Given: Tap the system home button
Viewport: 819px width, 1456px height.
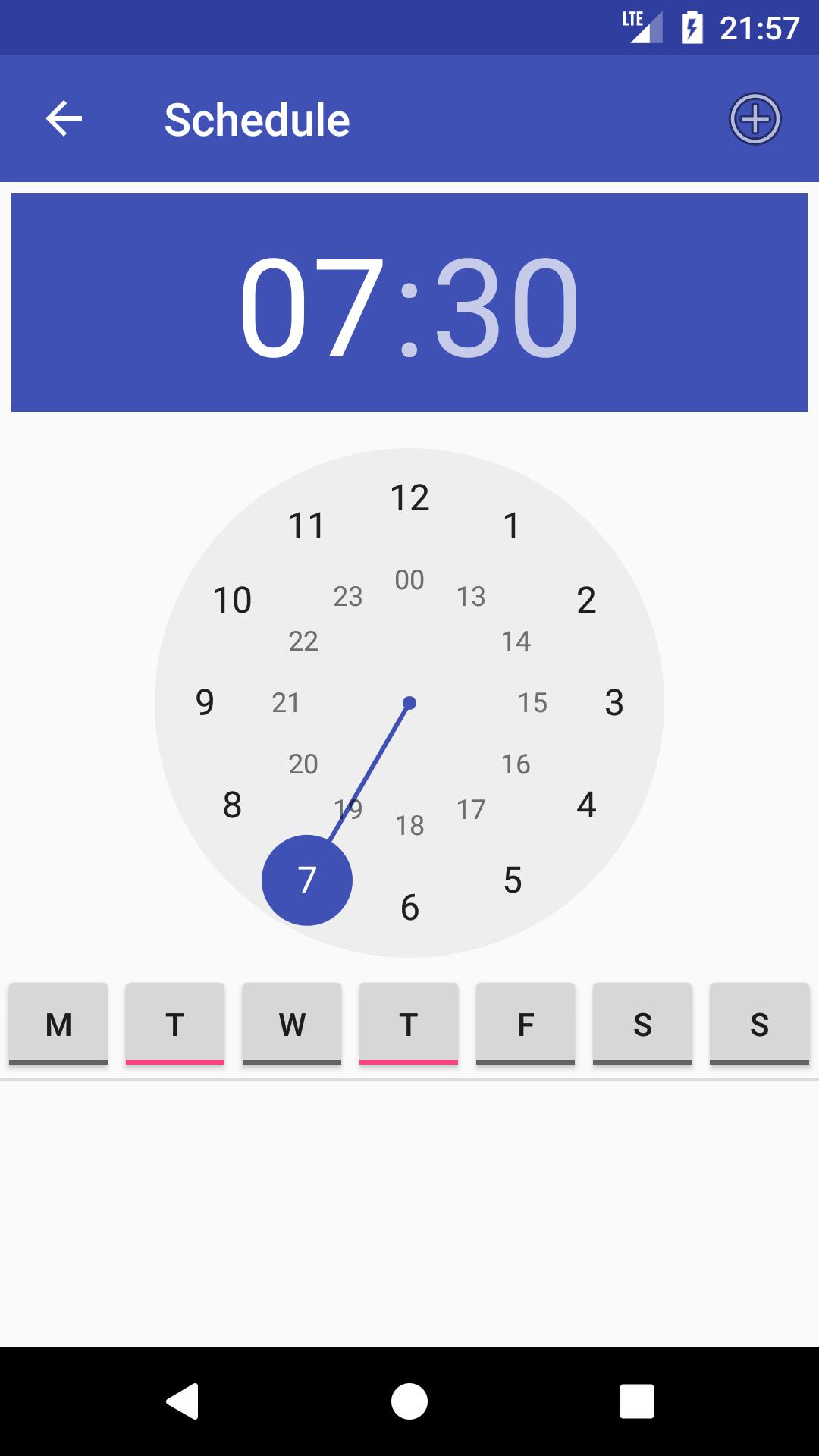Looking at the screenshot, I should (409, 1401).
